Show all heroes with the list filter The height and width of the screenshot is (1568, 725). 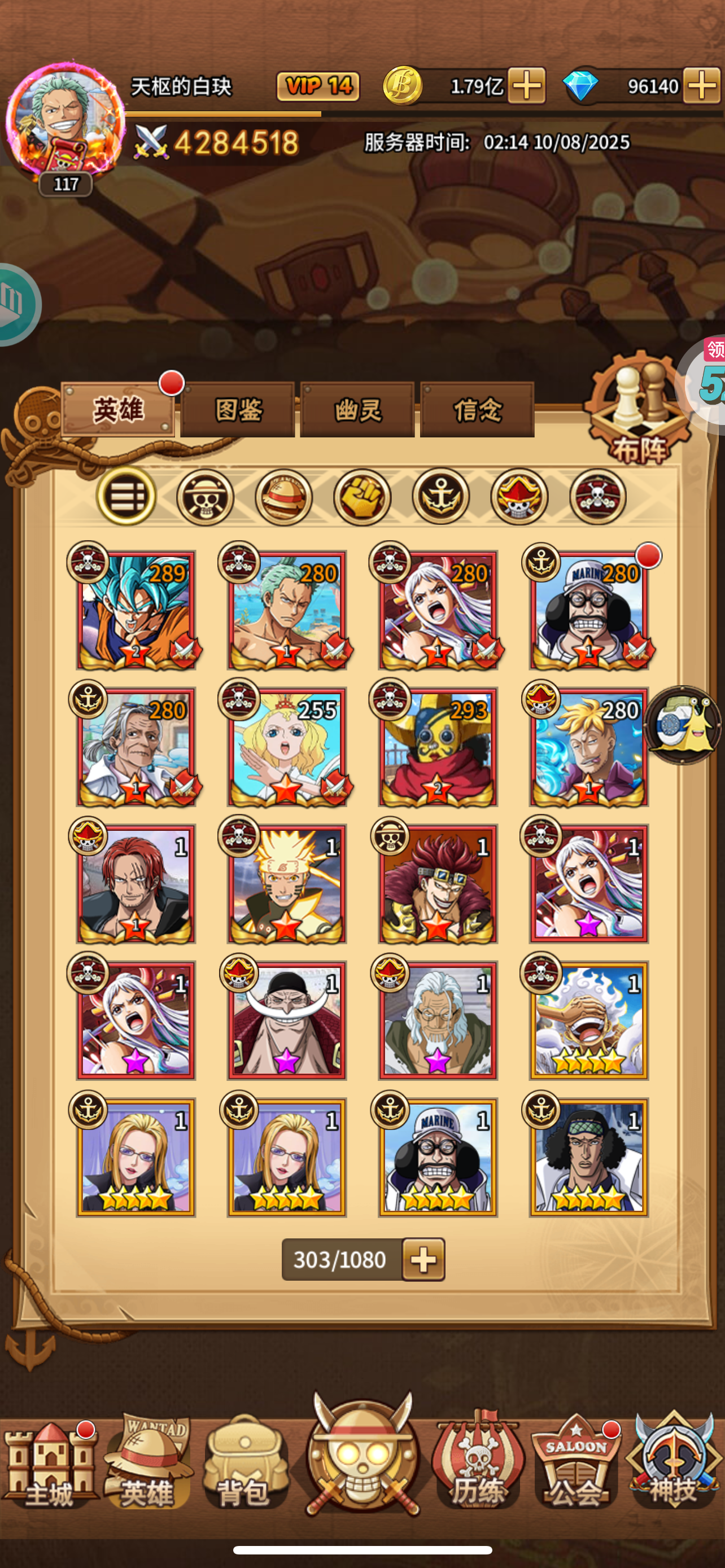[x=126, y=497]
